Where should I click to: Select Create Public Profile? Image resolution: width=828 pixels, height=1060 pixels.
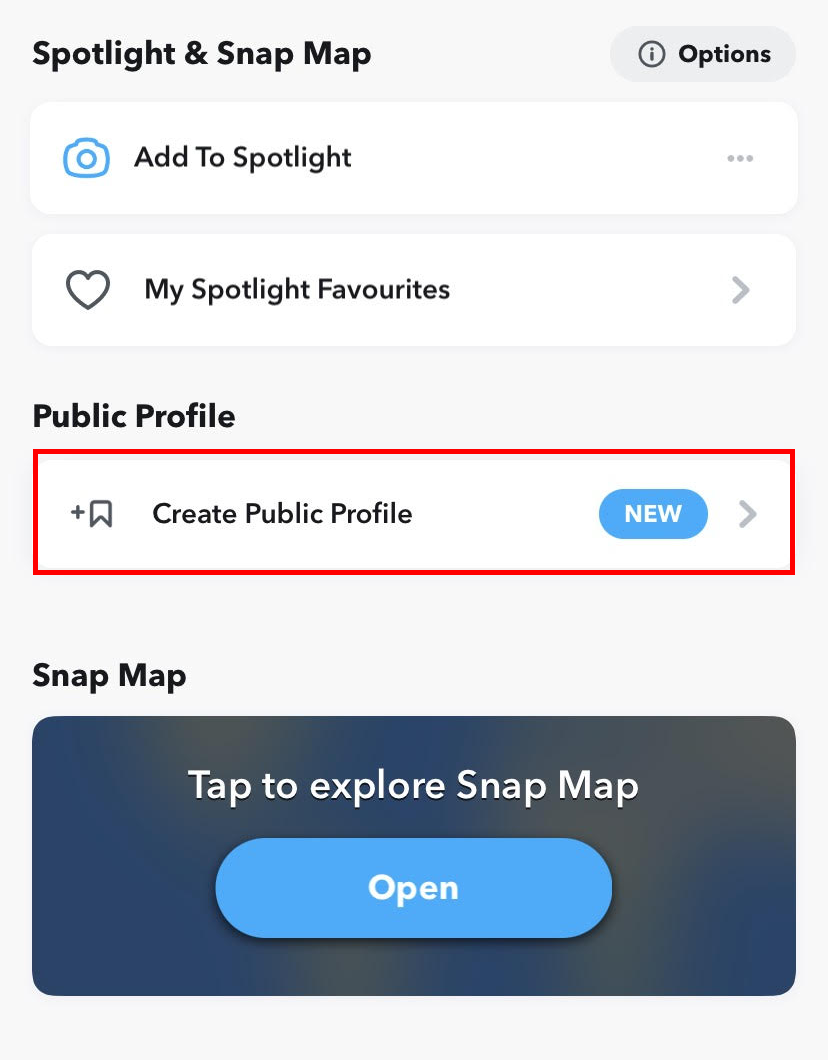point(281,514)
